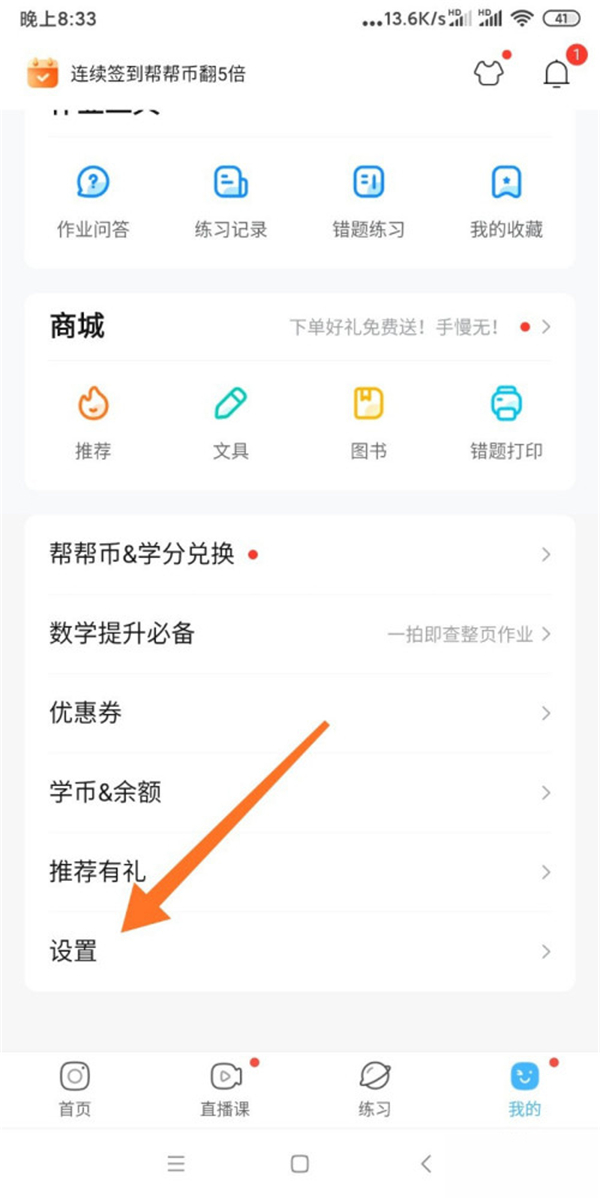Open 作业问答
Image resolution: width=600 pixels, height=1200 pixels.
coord(93,200)
